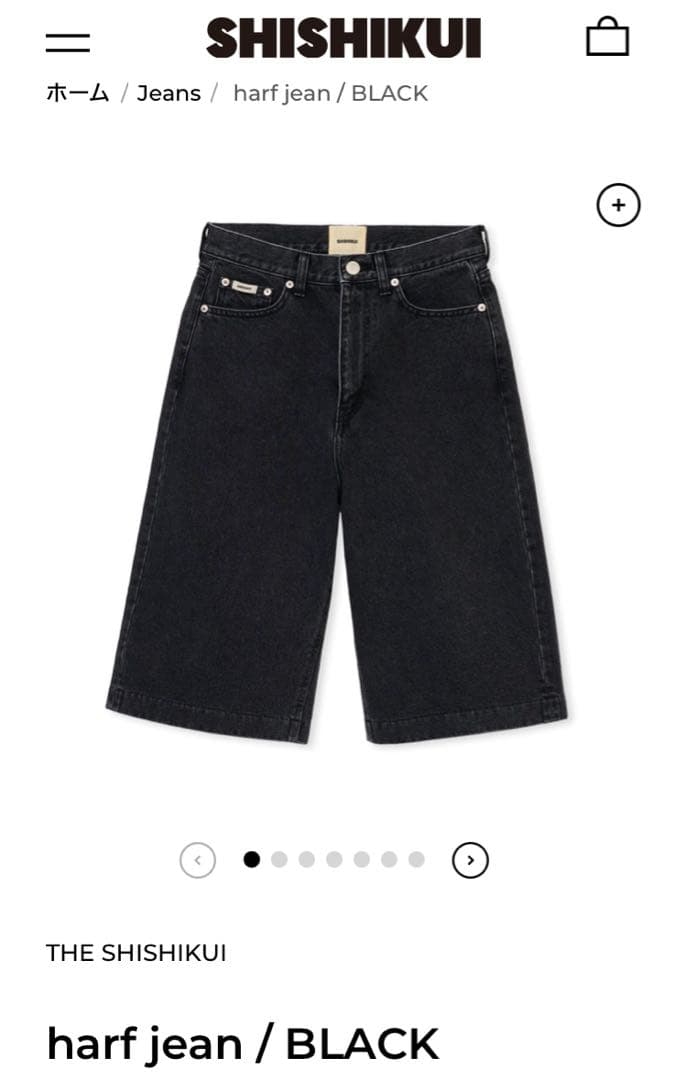Show the next product image
The width and height of the screenshot is (687, 1080).
(470, 860)
